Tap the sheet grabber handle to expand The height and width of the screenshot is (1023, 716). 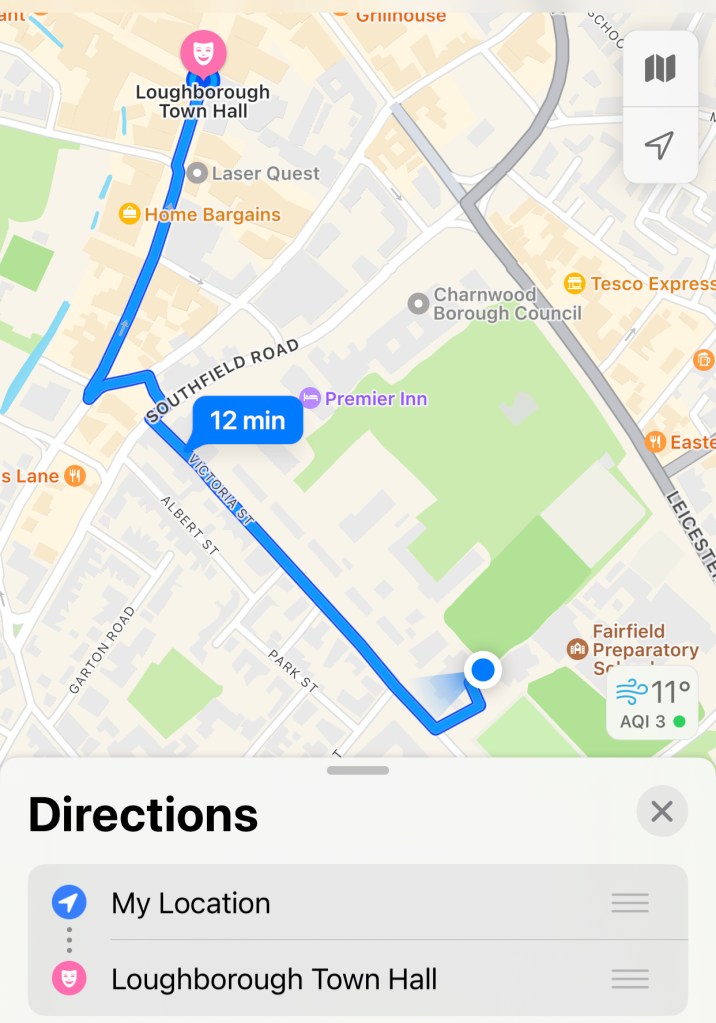click(x=357, y=770)
